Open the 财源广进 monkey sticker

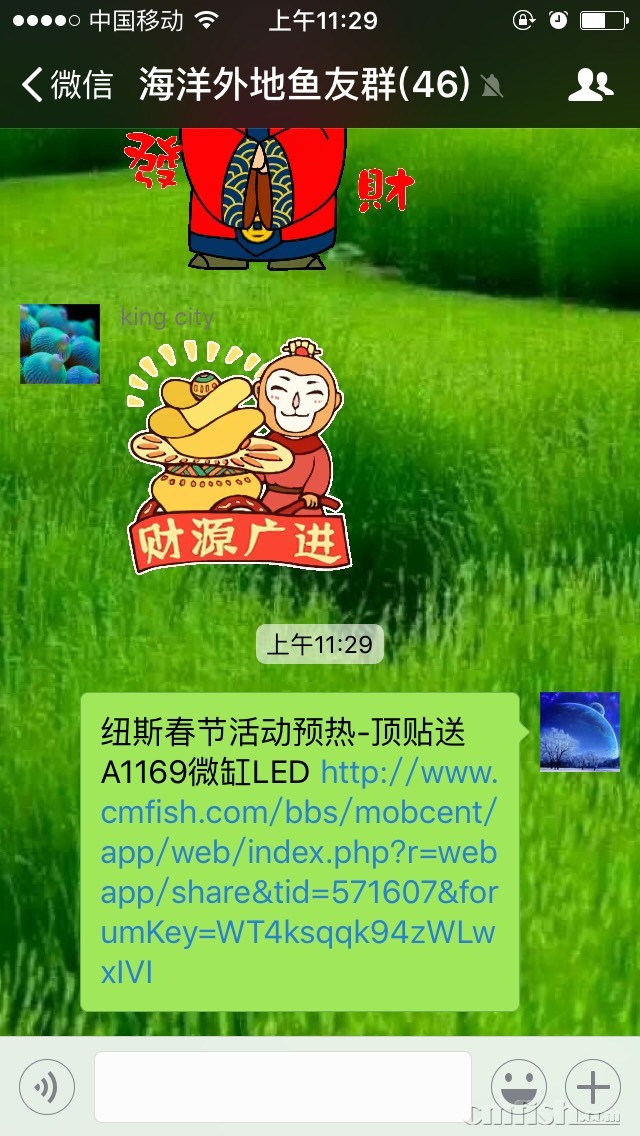(x=238, y=458)
